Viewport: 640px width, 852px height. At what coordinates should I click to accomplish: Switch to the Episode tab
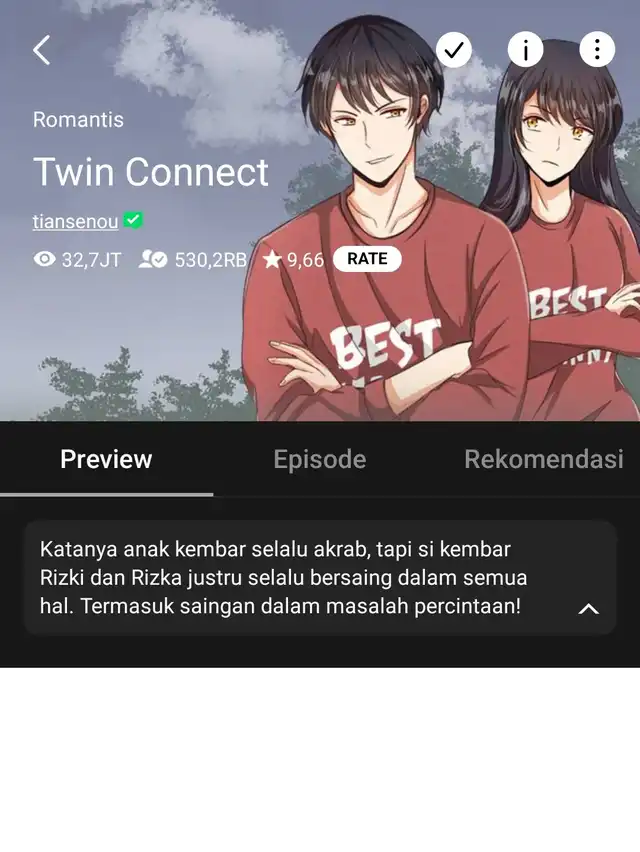point(320,460)
